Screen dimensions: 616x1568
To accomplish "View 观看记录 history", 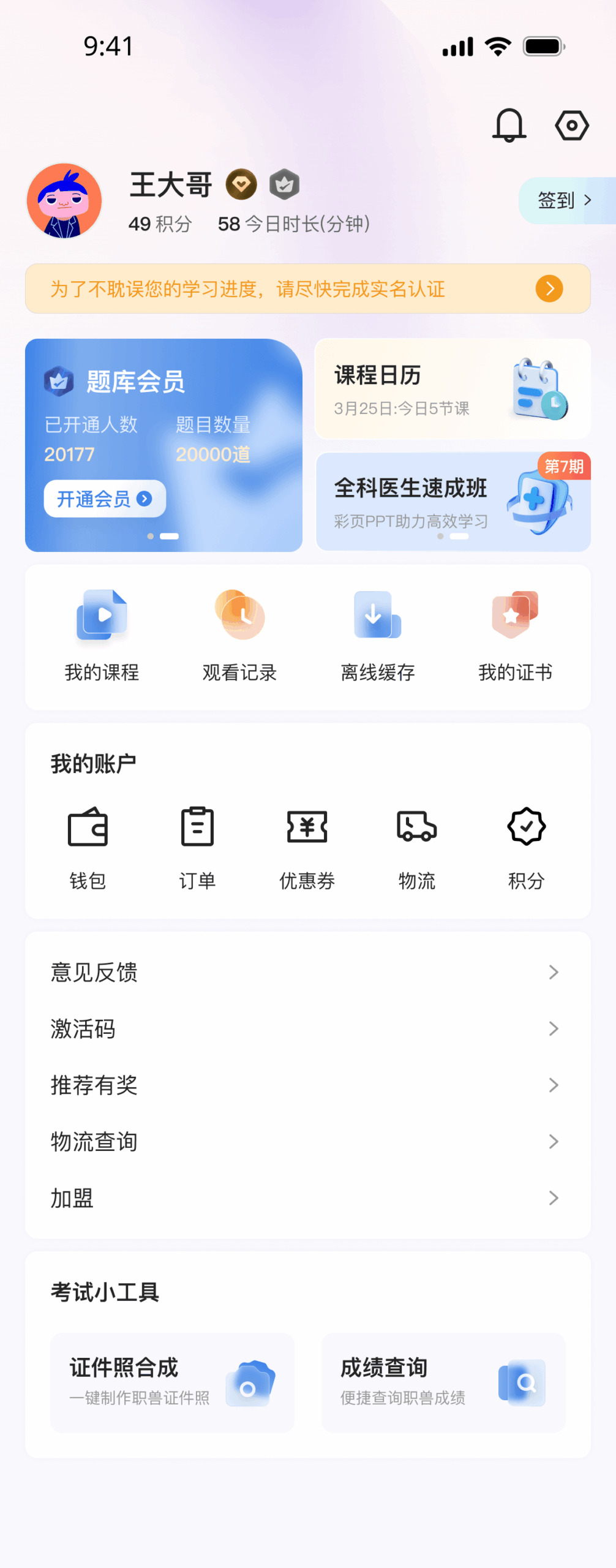I will [x=239, y=636].
